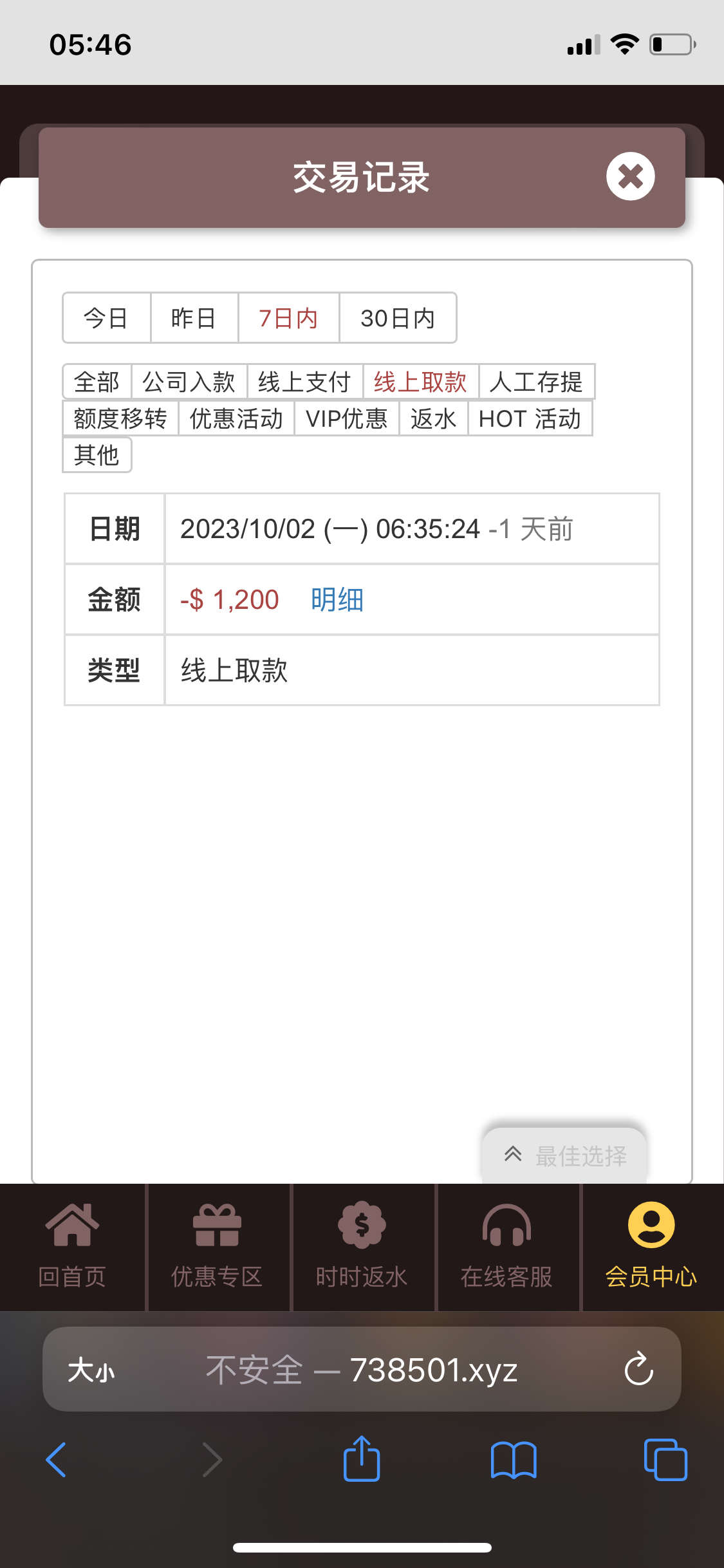Viewport: 724px width, 1568px height.
Task: Select the HOT 活动 filter
Action: pyautogui.click(x=530, y=418)
